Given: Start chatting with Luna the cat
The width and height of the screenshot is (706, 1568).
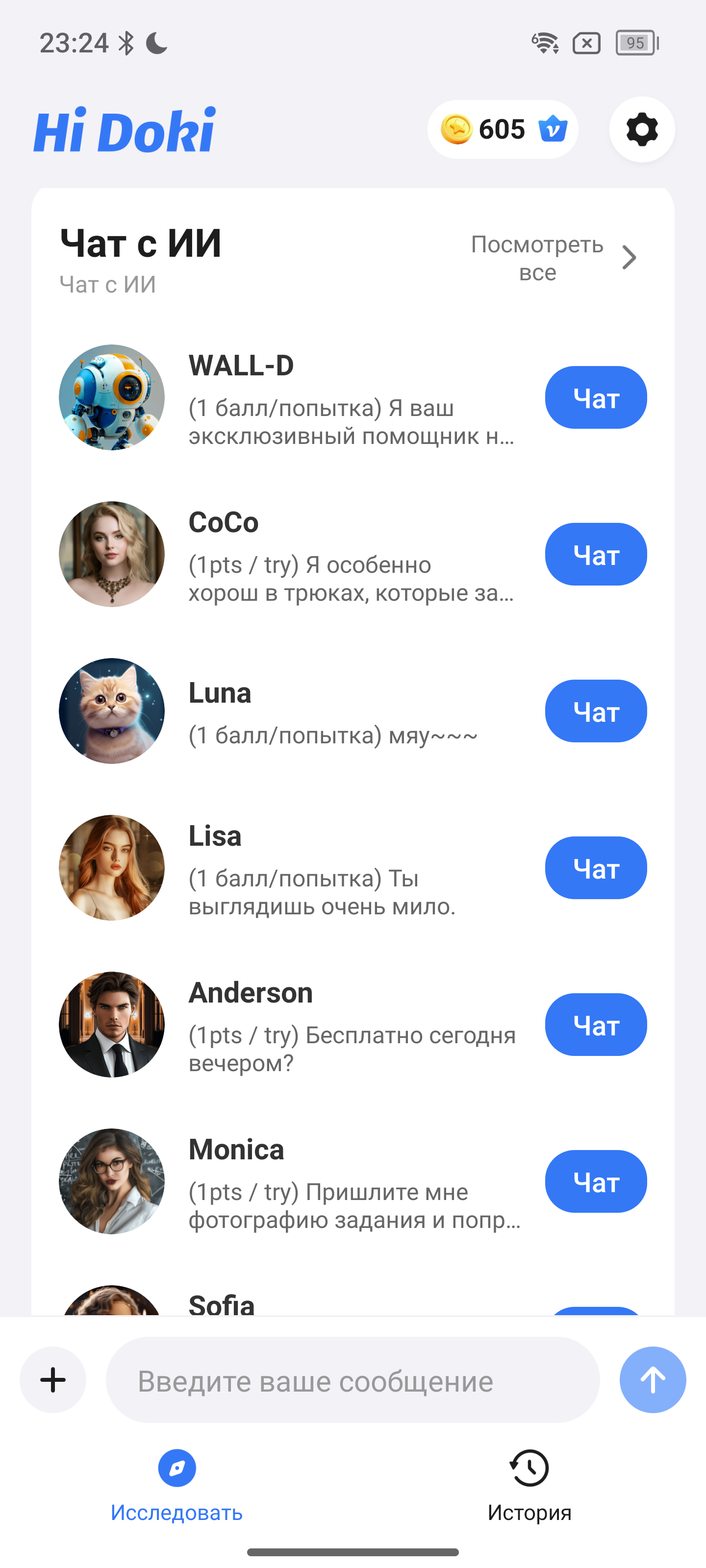Looking at the screenshot, I should (x=595, y=711).
